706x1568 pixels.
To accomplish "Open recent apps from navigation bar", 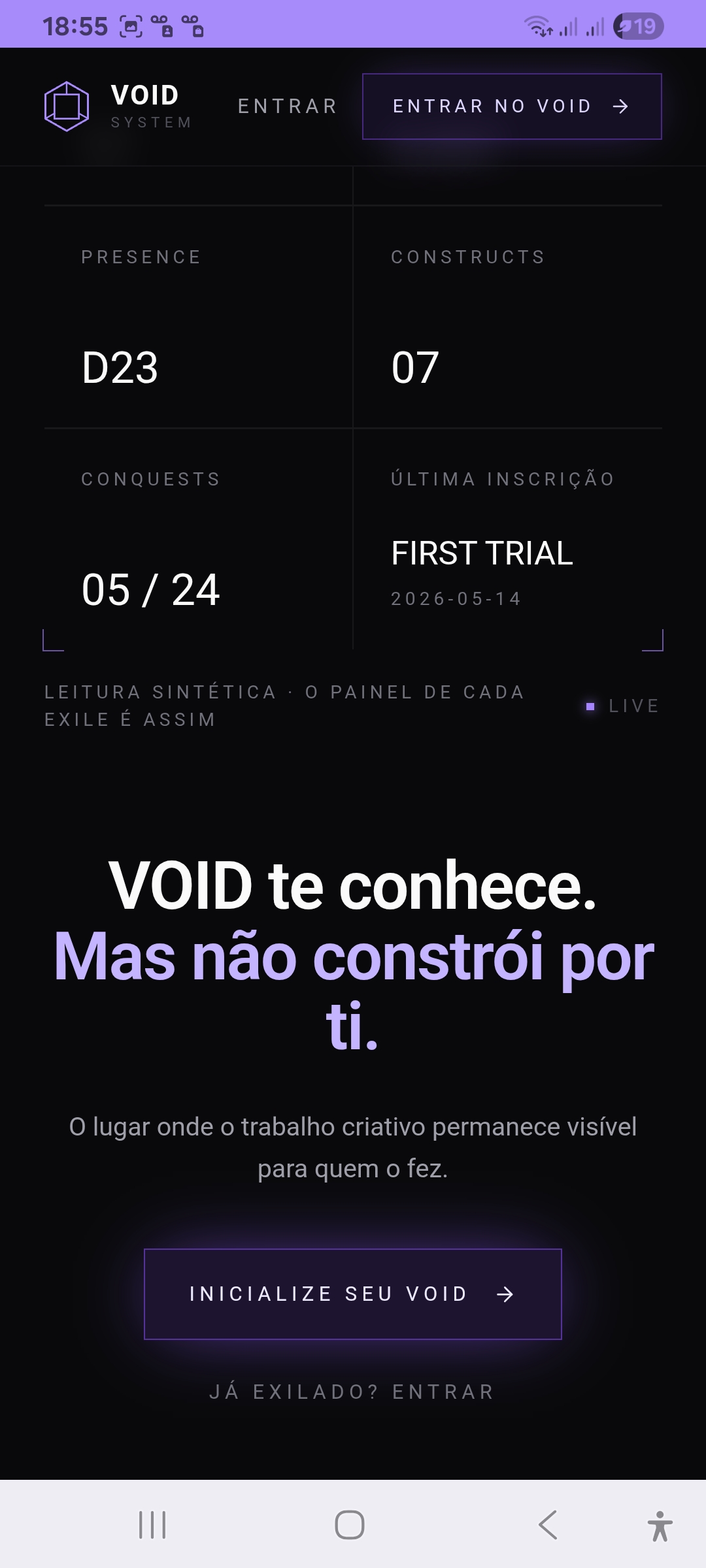I will click(152, 1525).
